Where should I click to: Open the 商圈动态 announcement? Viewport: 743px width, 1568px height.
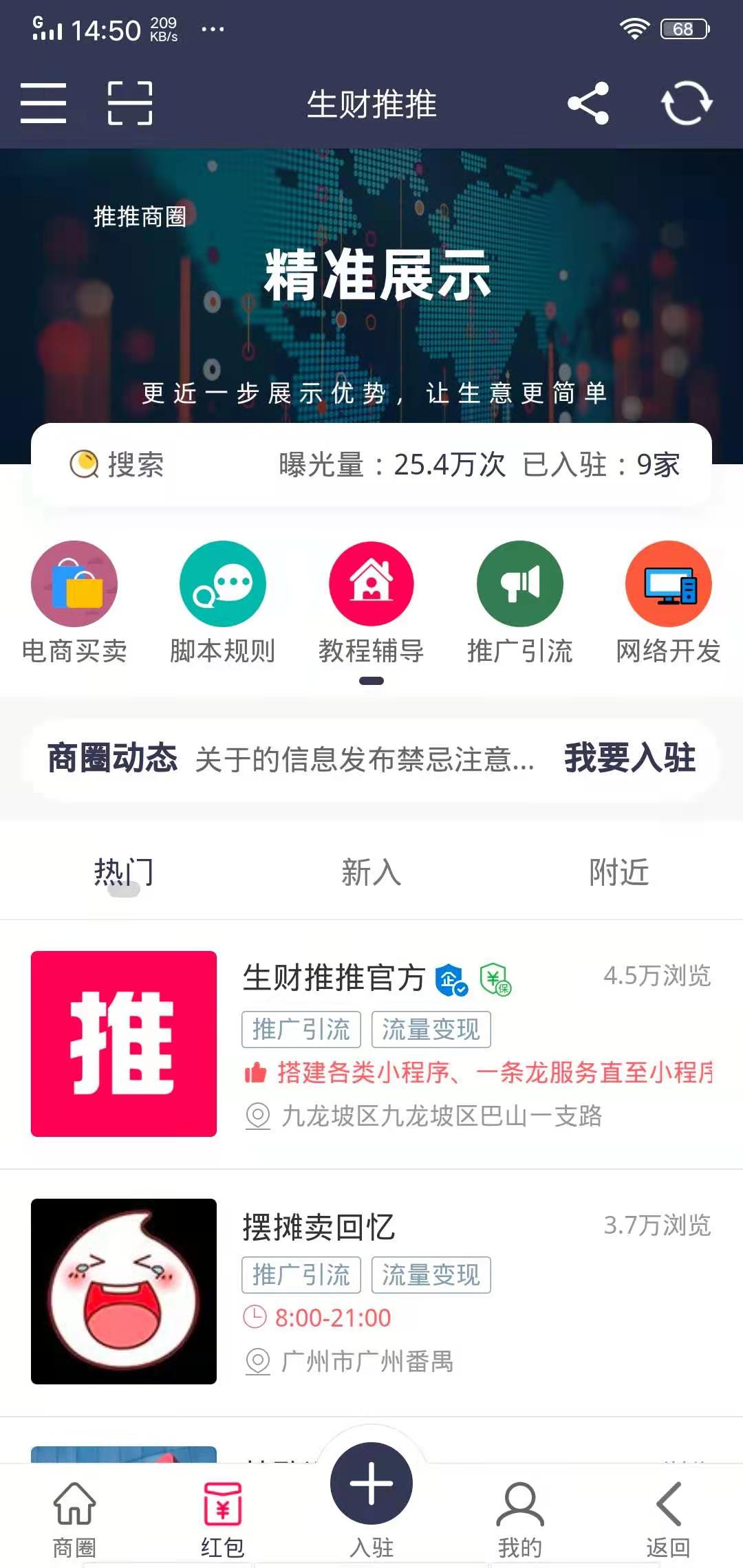click(112, 760)
